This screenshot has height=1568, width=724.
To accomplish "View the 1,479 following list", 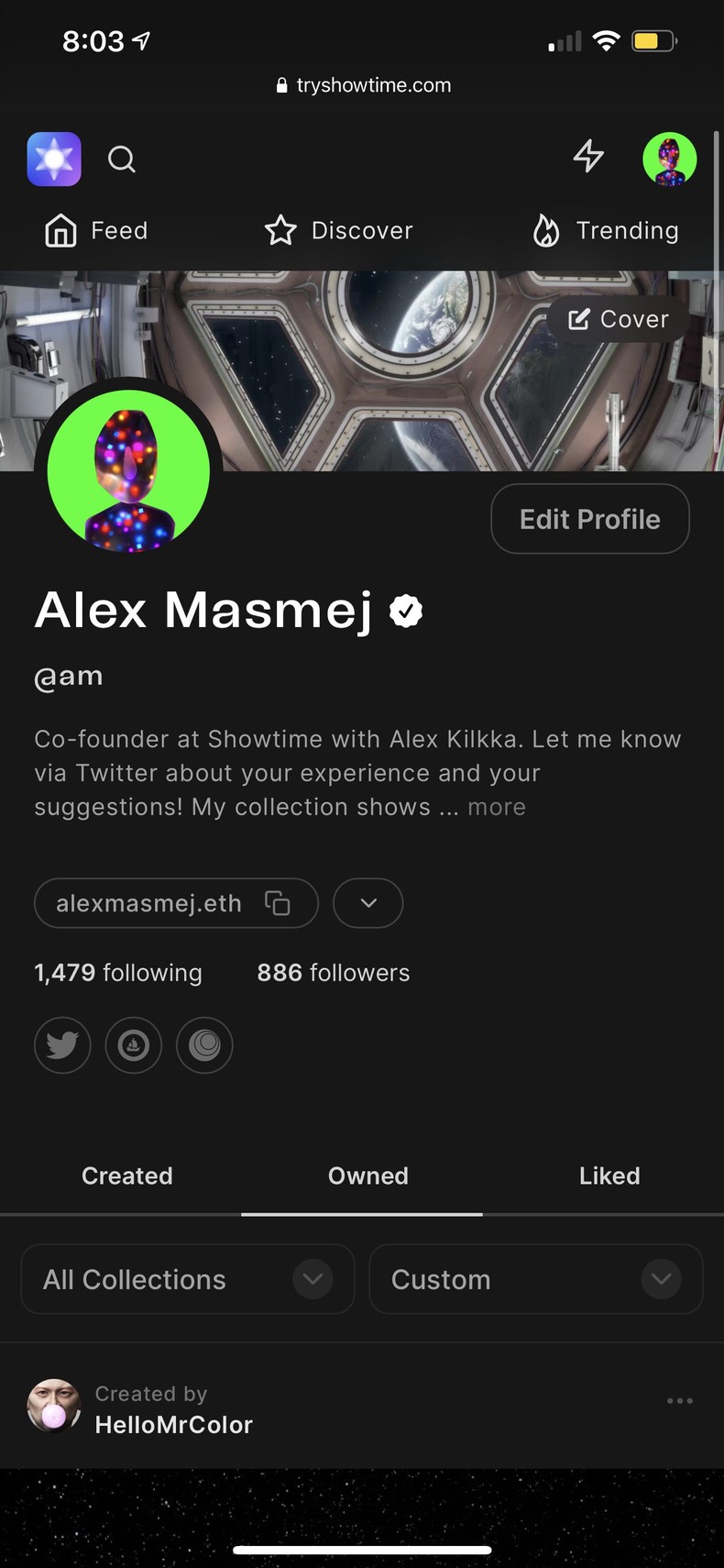I will (118, 973).
